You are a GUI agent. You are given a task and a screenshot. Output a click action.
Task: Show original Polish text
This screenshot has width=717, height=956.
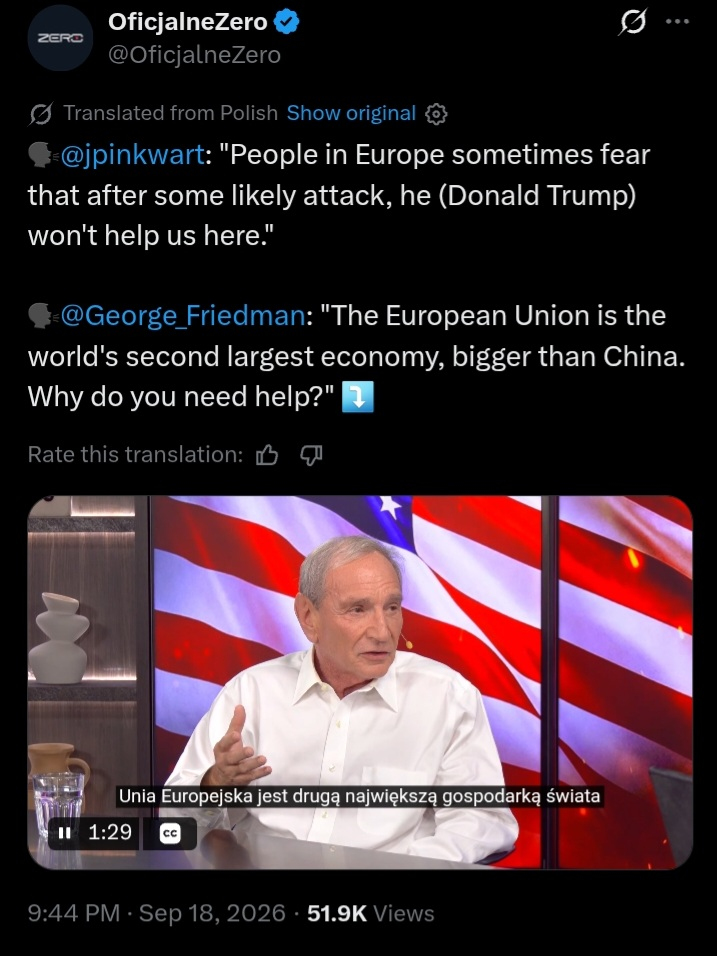pos(351,113)
